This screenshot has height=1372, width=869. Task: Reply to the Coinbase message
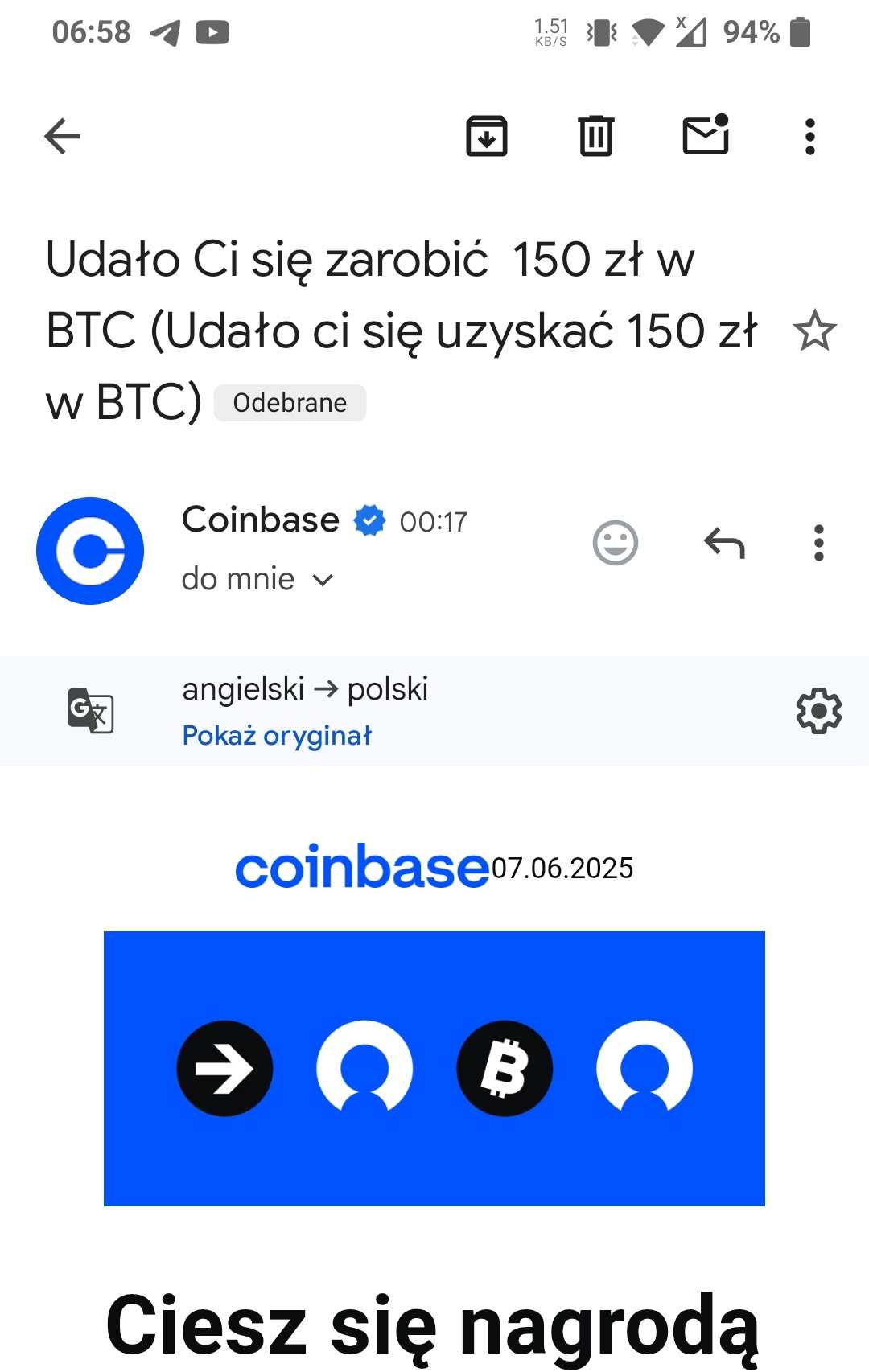(724, 544)
